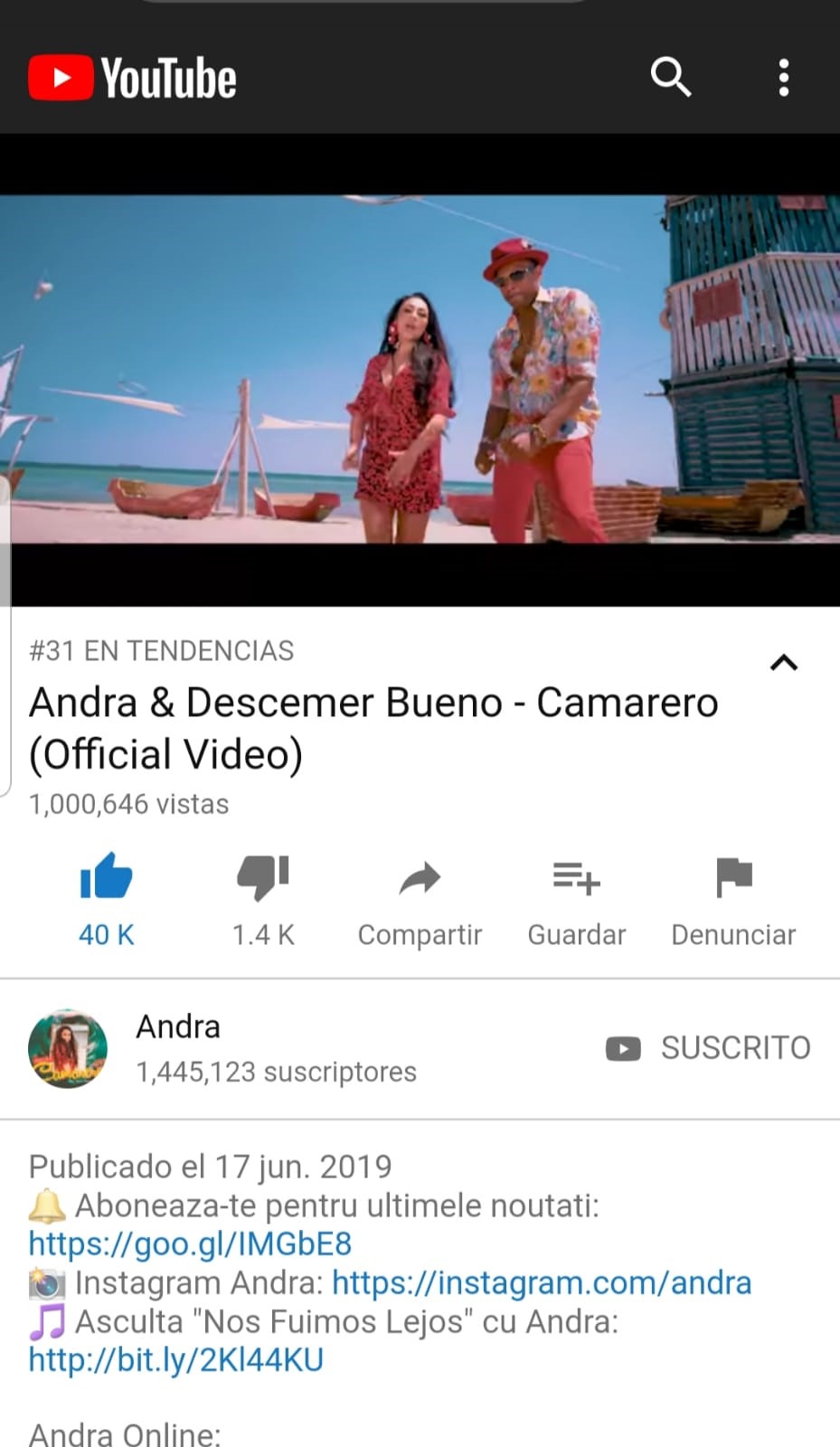Open Andra's channel avatar
The height and width of the screenshot is (1447, 840).
pyautogui.click(x=68, y=1048)
